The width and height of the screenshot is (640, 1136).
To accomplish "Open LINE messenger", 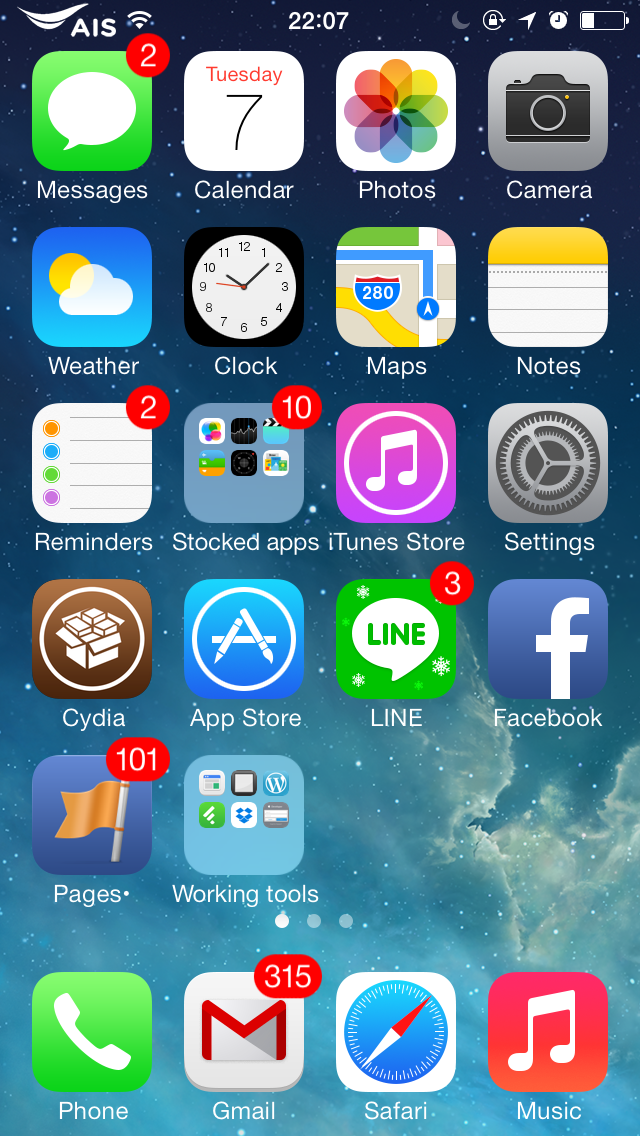I will [396, 639].
